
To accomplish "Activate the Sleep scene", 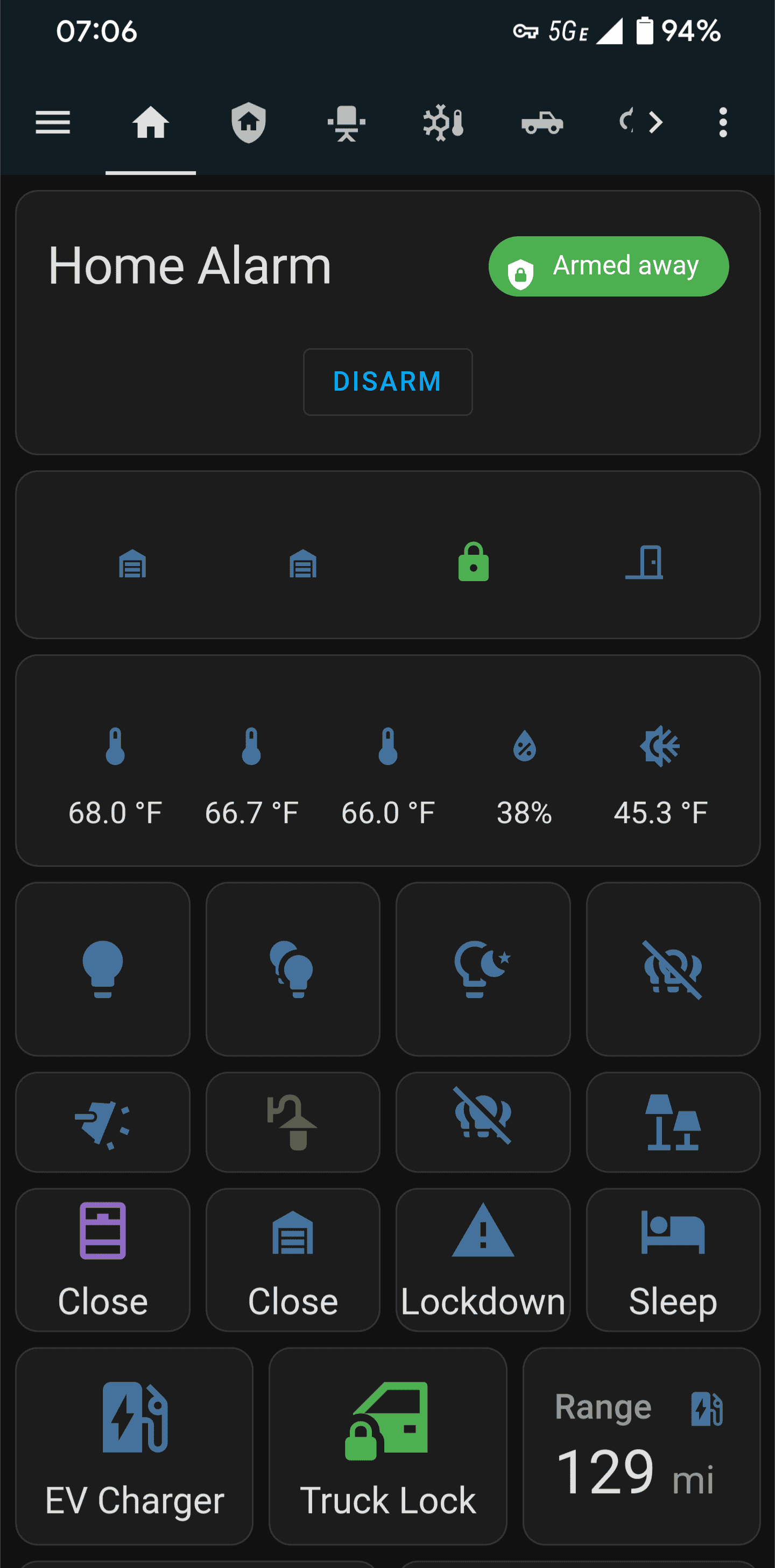I will [x=673, y=1259].
